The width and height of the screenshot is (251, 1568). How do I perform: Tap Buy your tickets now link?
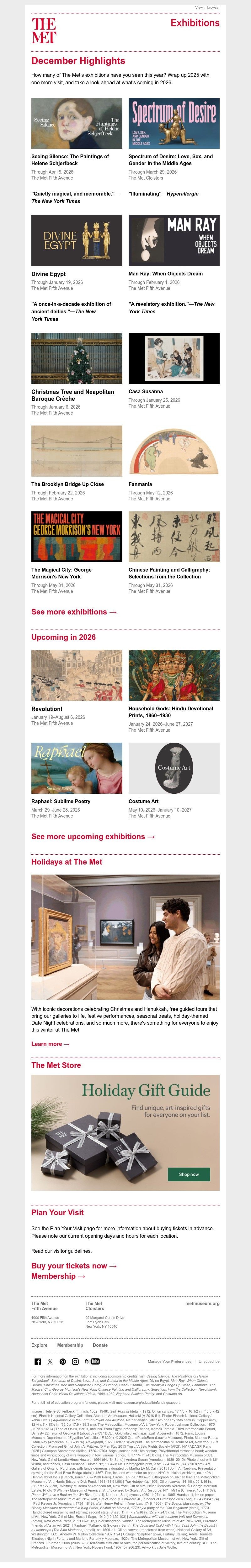point(74,1266)
